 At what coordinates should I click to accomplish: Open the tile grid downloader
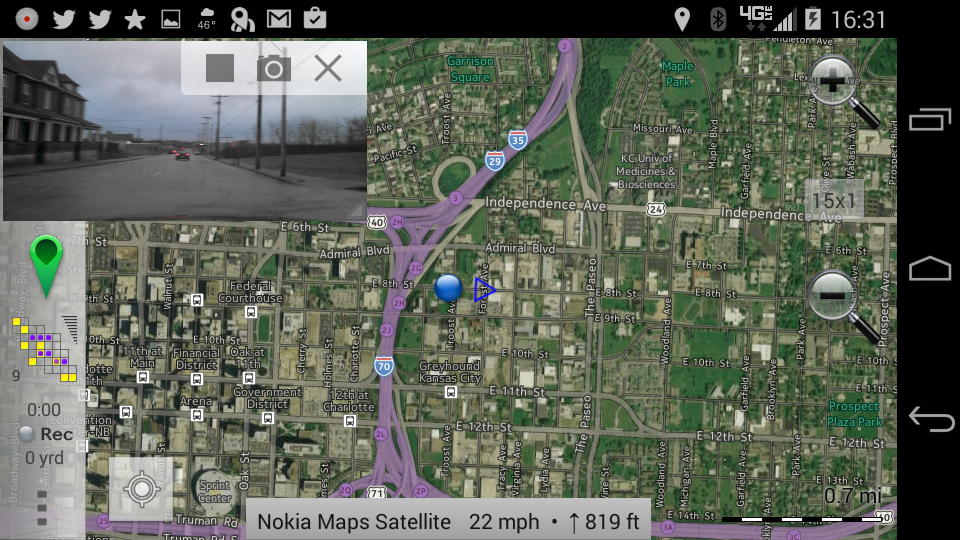pos(44,349)
